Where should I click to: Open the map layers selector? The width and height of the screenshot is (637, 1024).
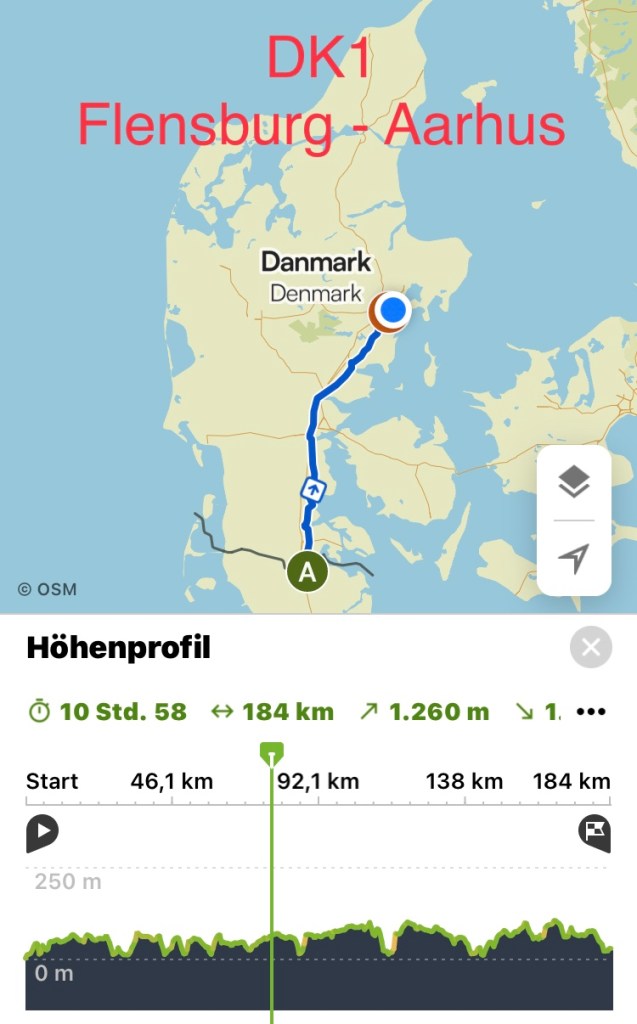point(573,482)
